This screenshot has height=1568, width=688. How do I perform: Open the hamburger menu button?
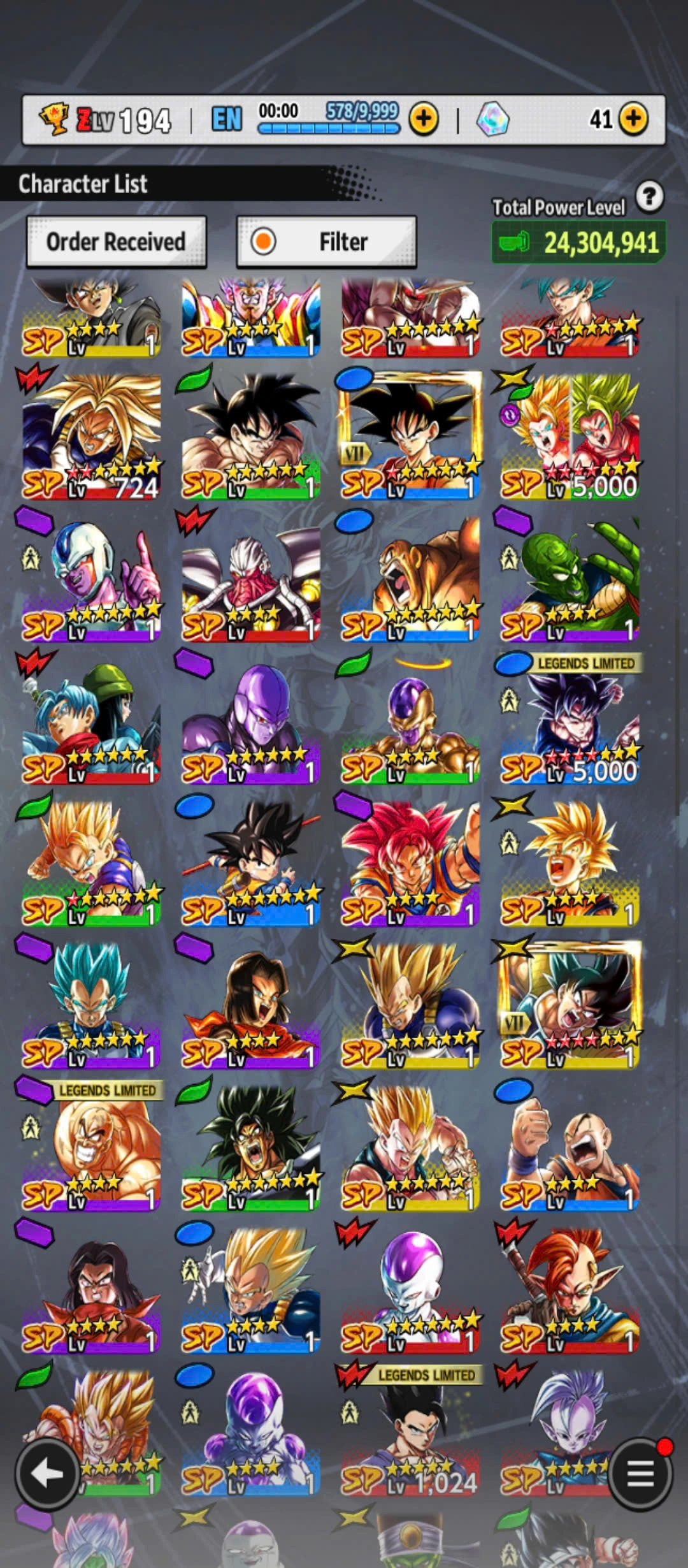pyautogui.click(x=640, y=1474)
